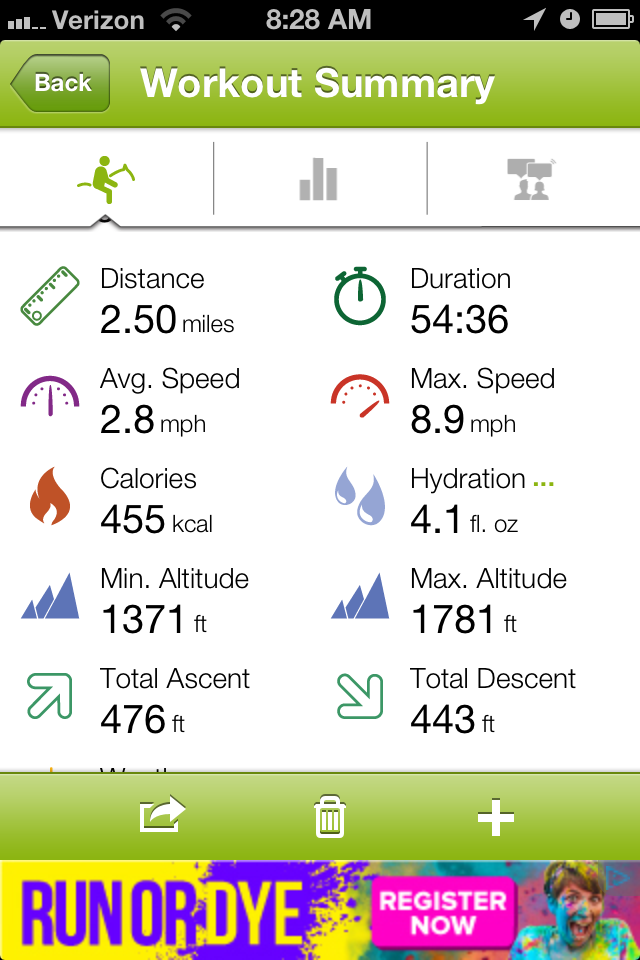
Task: Switch to the workout stats summary tab
Action: 106,180
